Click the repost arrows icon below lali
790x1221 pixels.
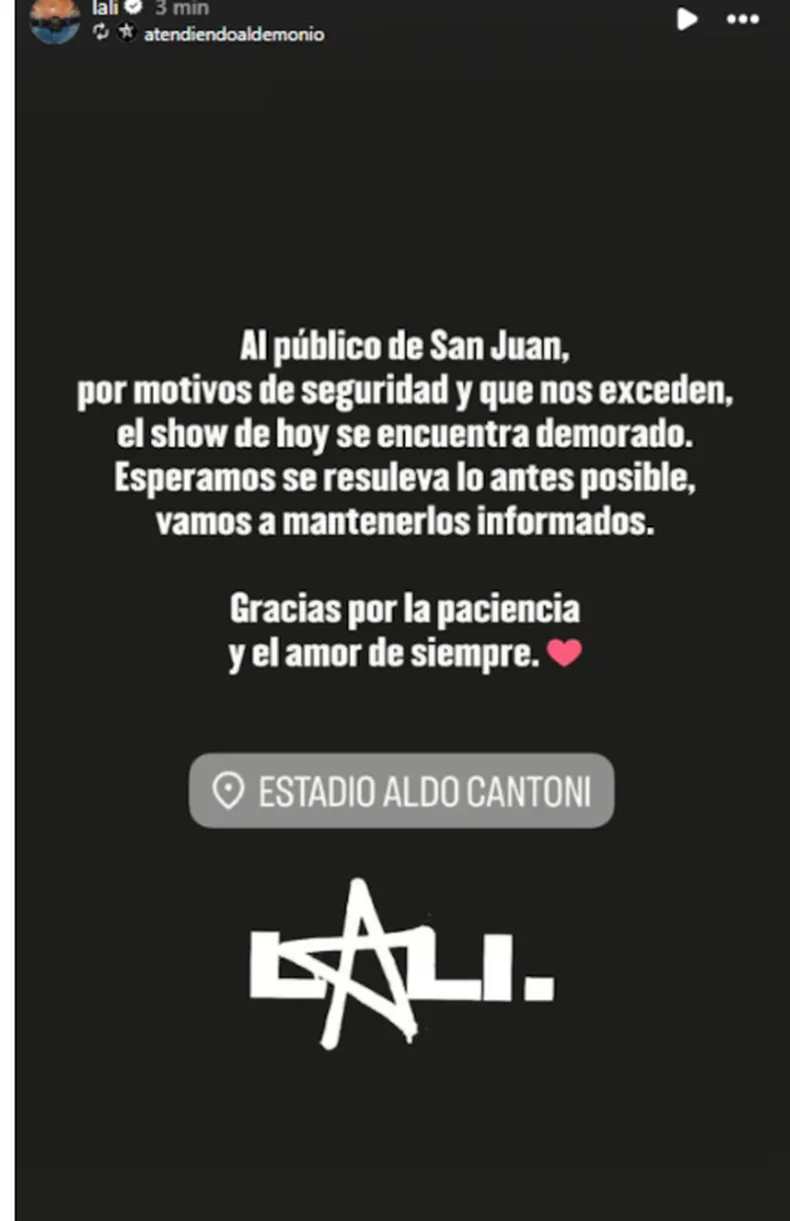point(99,33)
